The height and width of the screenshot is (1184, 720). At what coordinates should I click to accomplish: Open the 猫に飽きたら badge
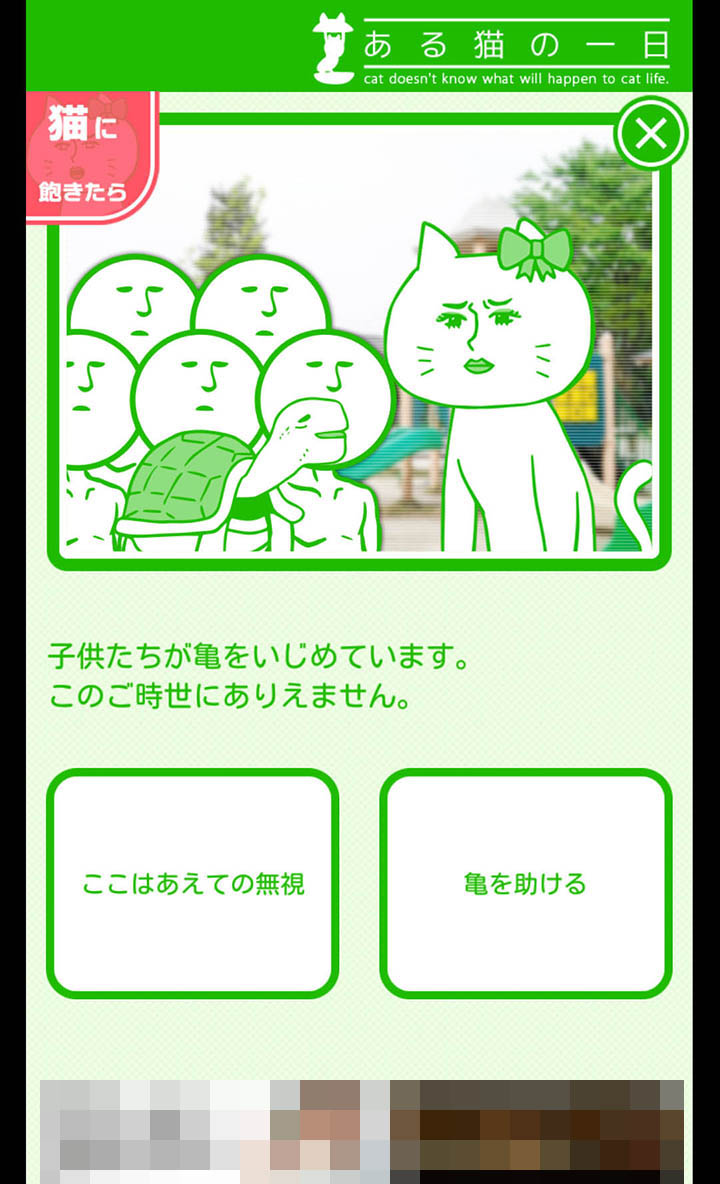point(88,155)
